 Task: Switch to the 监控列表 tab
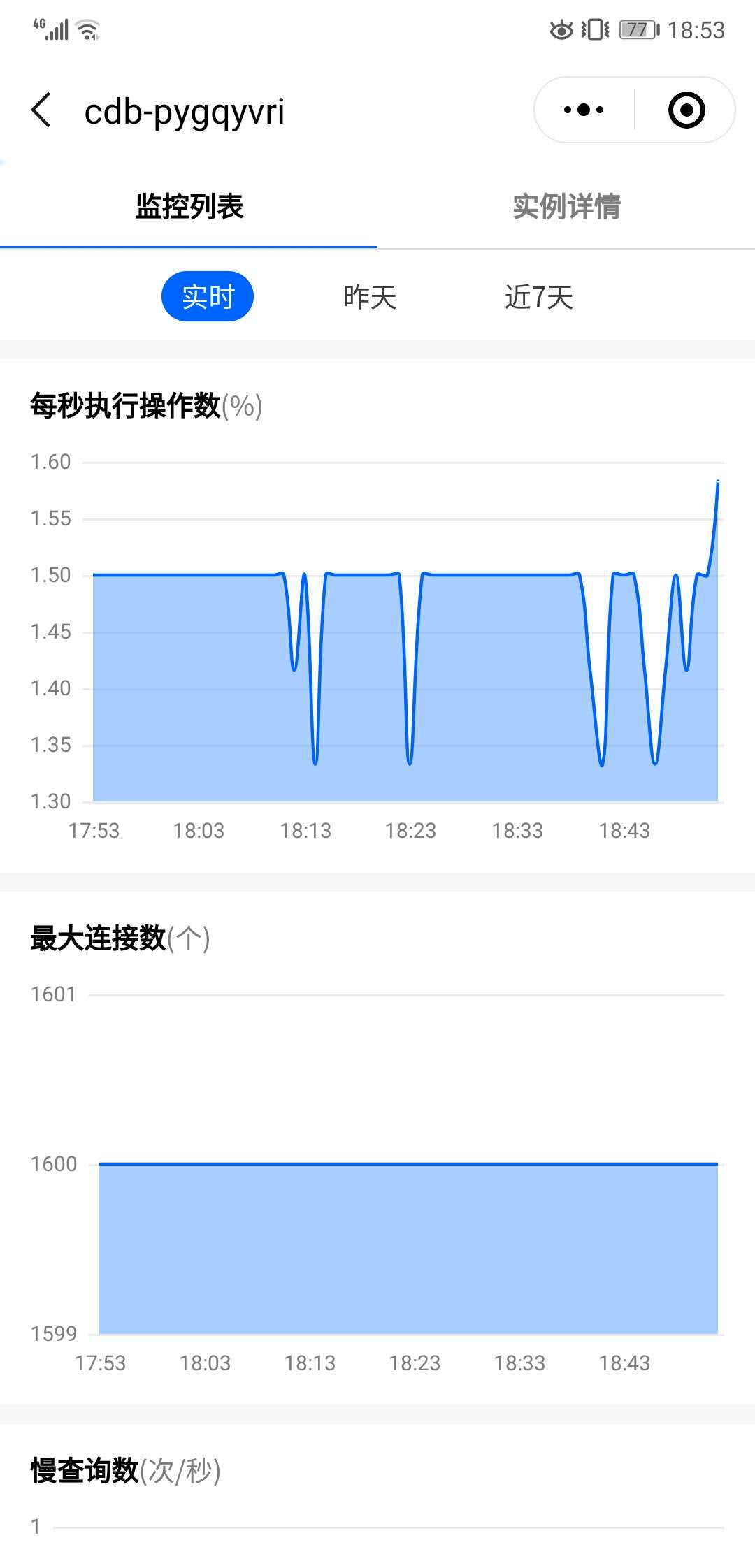click(189, 207)
